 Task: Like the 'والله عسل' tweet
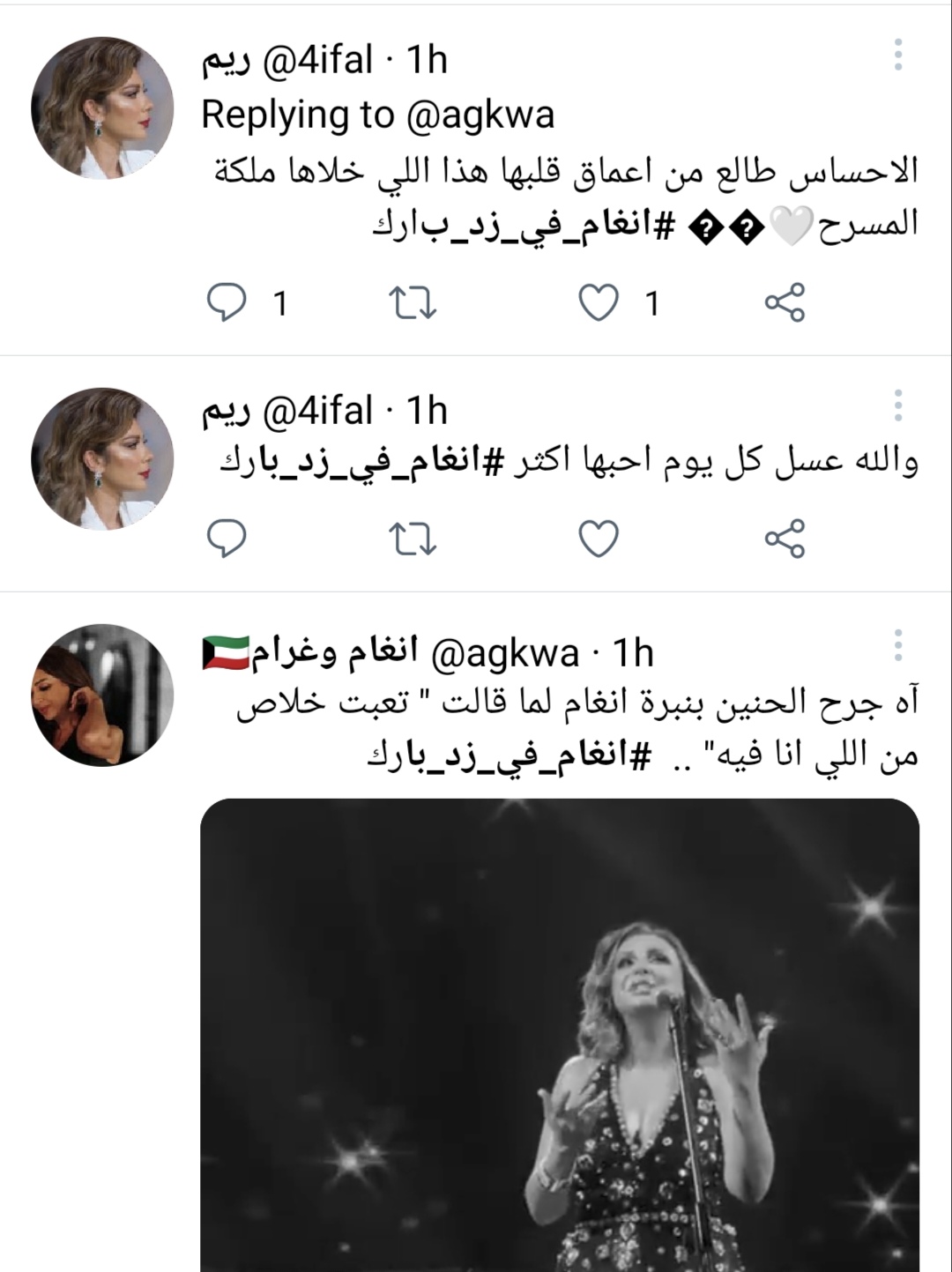pyautogui.click(x=599, y=538)
